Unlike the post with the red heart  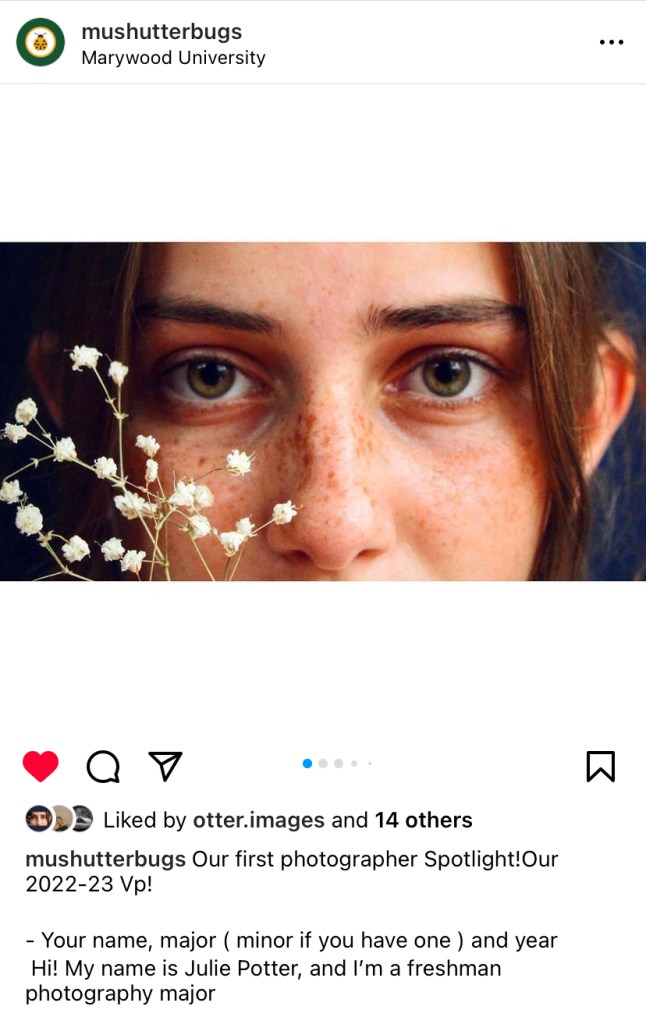(x=40, y=767)
